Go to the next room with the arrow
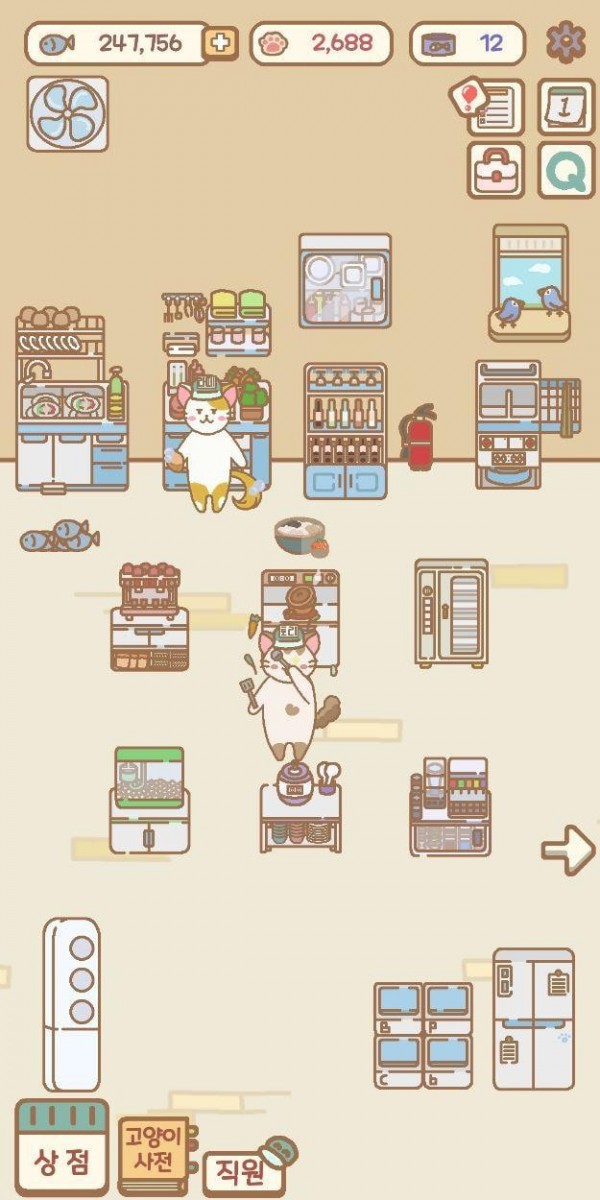Viewport: 600px width, 1200px height. tap(568, 849)
